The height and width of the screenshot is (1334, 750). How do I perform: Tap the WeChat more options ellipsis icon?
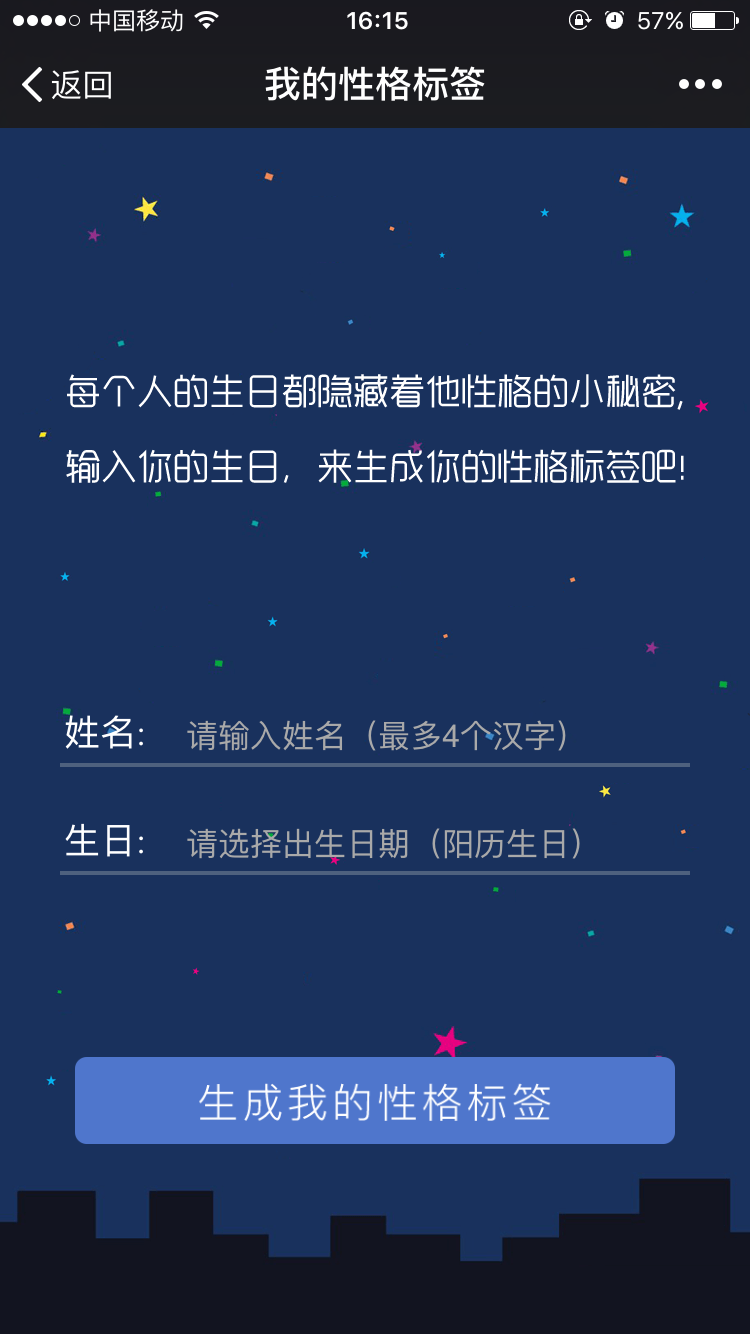[699, 84]
